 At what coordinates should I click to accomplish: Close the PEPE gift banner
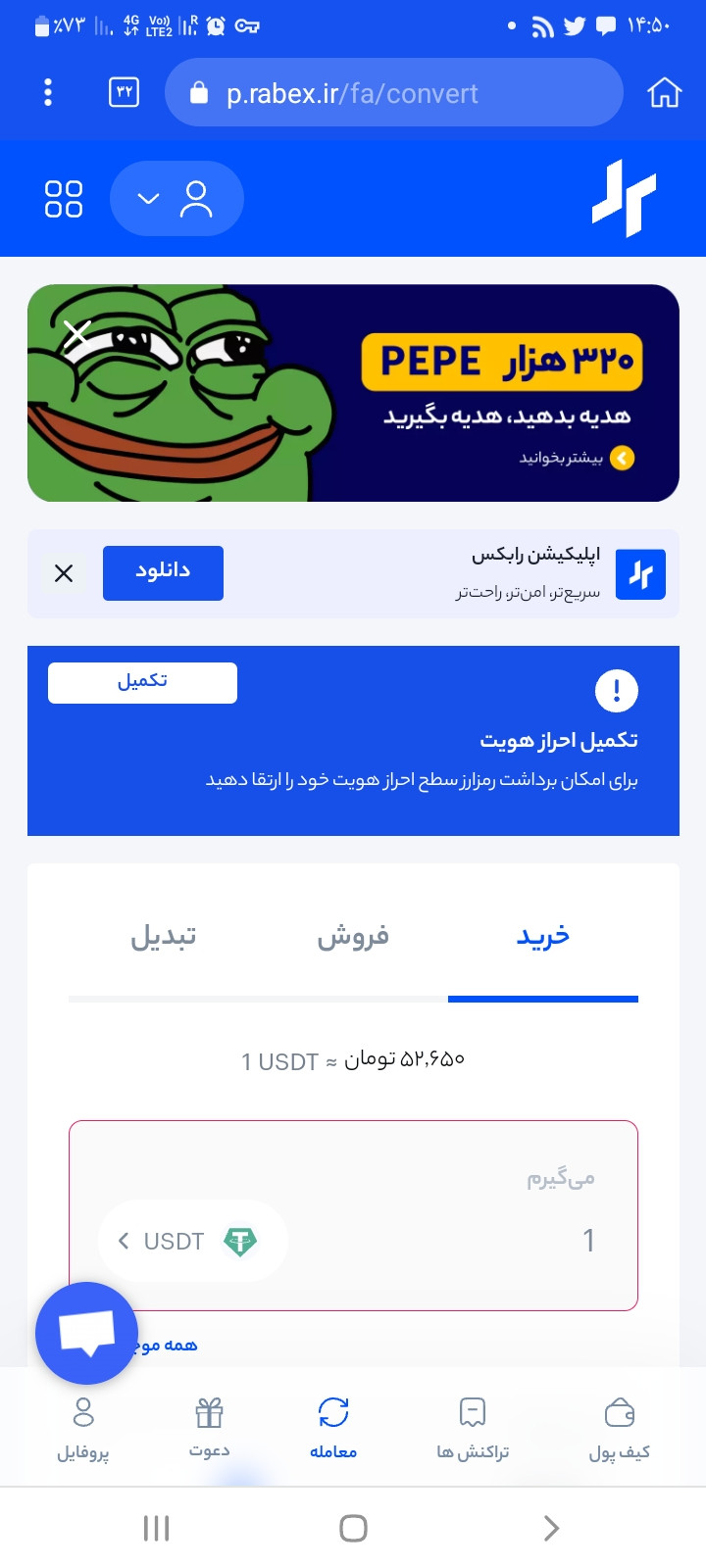pyautogui.click(x=77, y=334)
